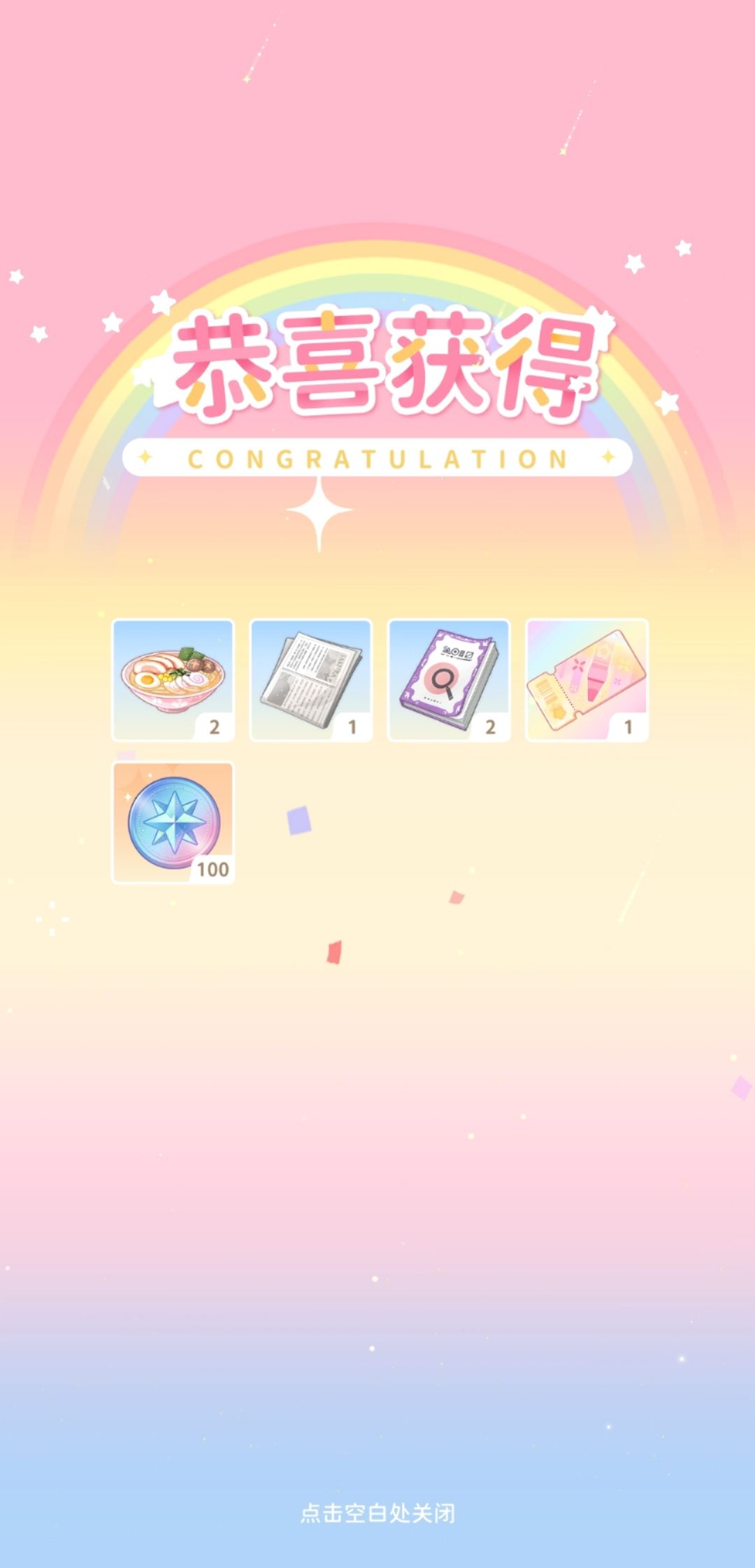Open the purple magnifier book reward
Image resolution: width=755 pixels, height=1568 pixels.
(448, 679)
